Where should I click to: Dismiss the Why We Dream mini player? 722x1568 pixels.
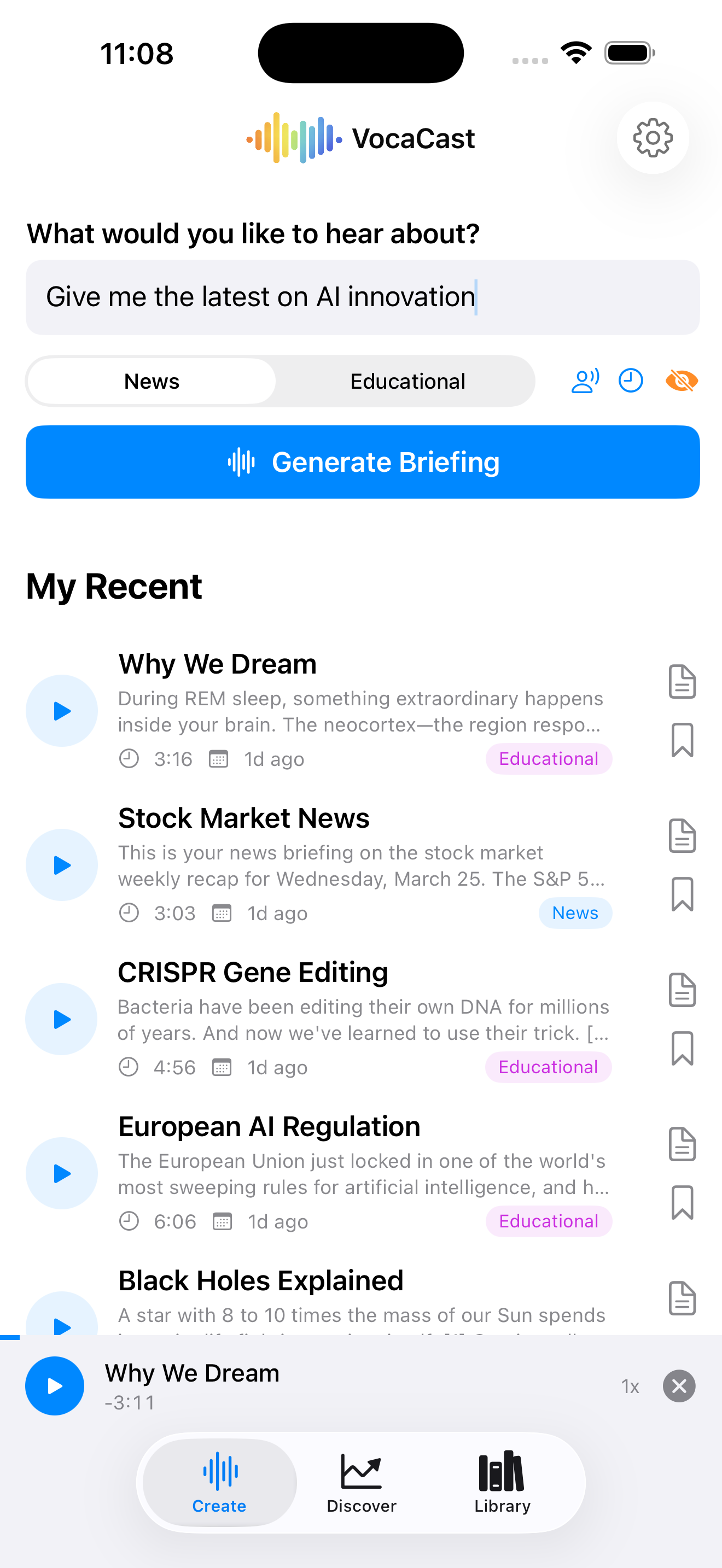click(679, 1386)
